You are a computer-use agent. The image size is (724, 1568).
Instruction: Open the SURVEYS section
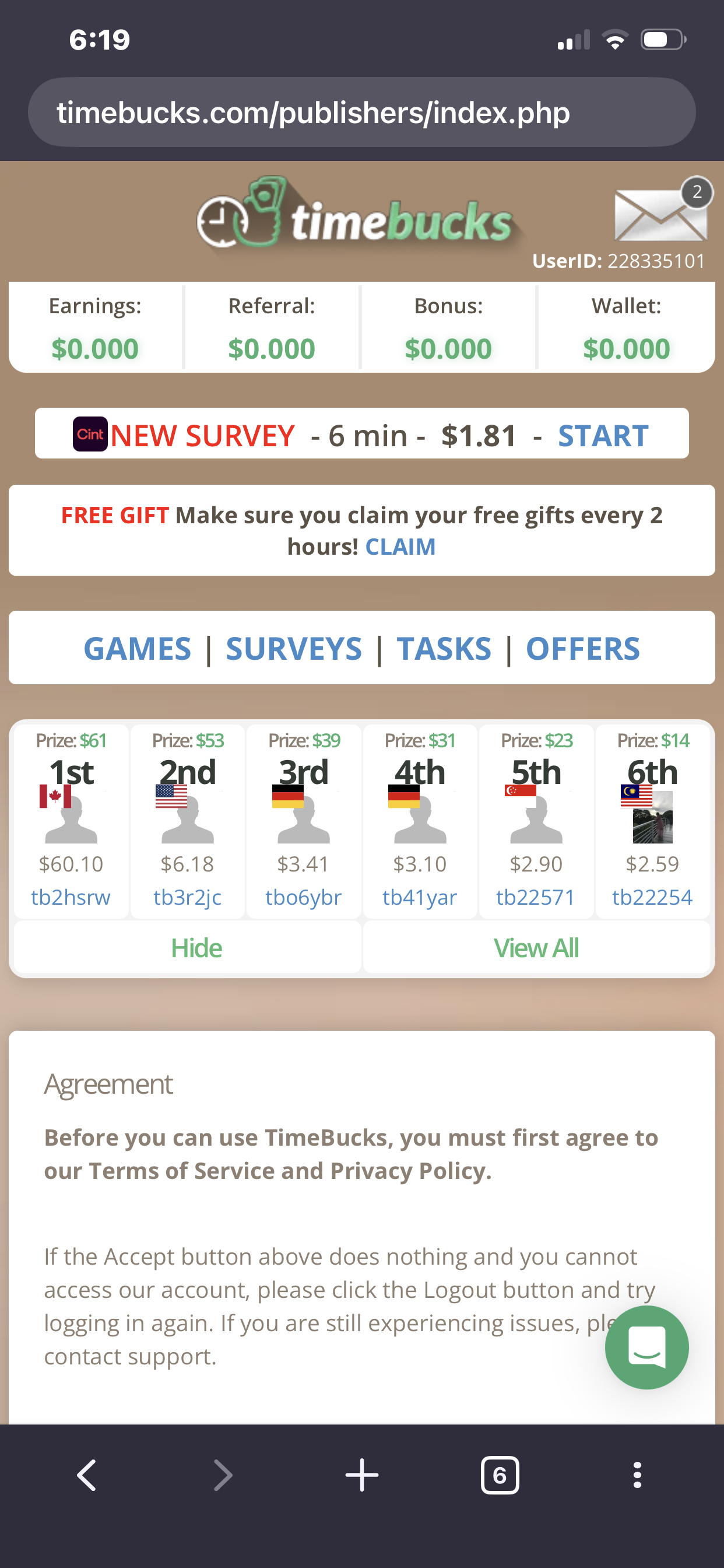click(x=294, y=648)
